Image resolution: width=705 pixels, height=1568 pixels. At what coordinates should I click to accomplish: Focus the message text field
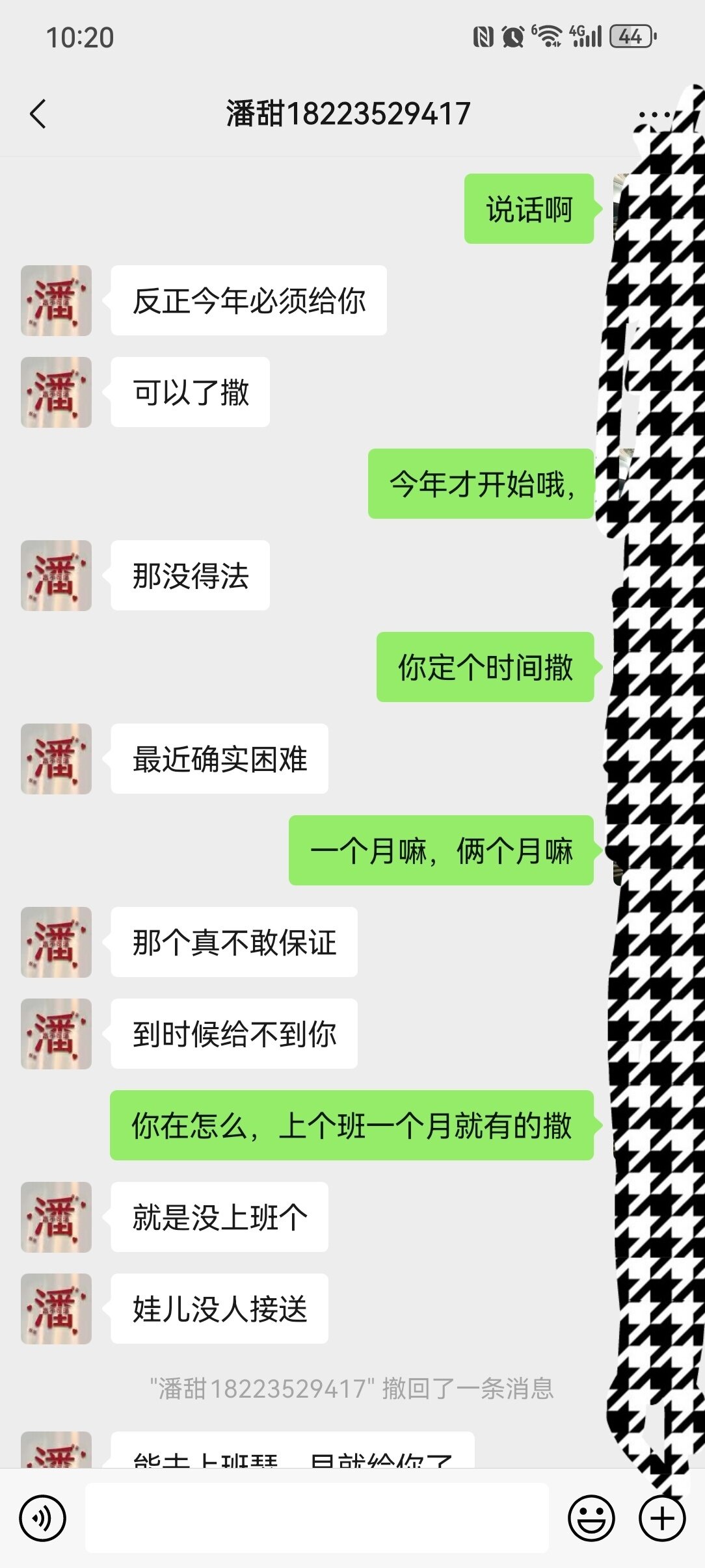[317, 1518]
